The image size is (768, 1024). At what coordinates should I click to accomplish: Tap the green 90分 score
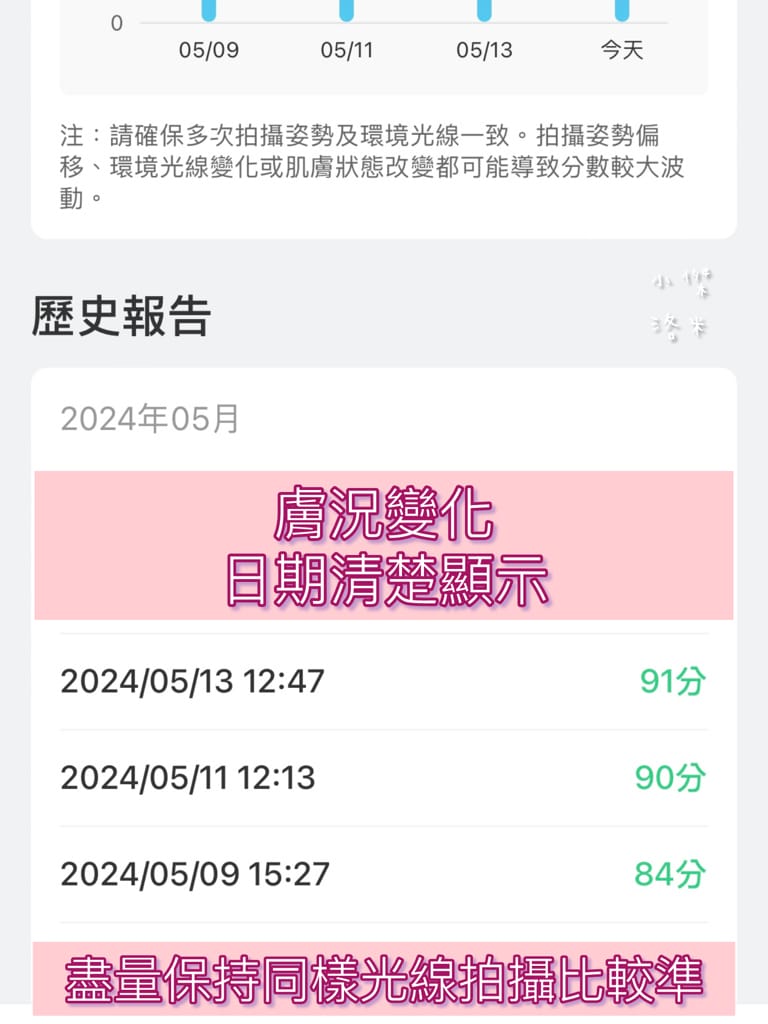tap(674, 778)
